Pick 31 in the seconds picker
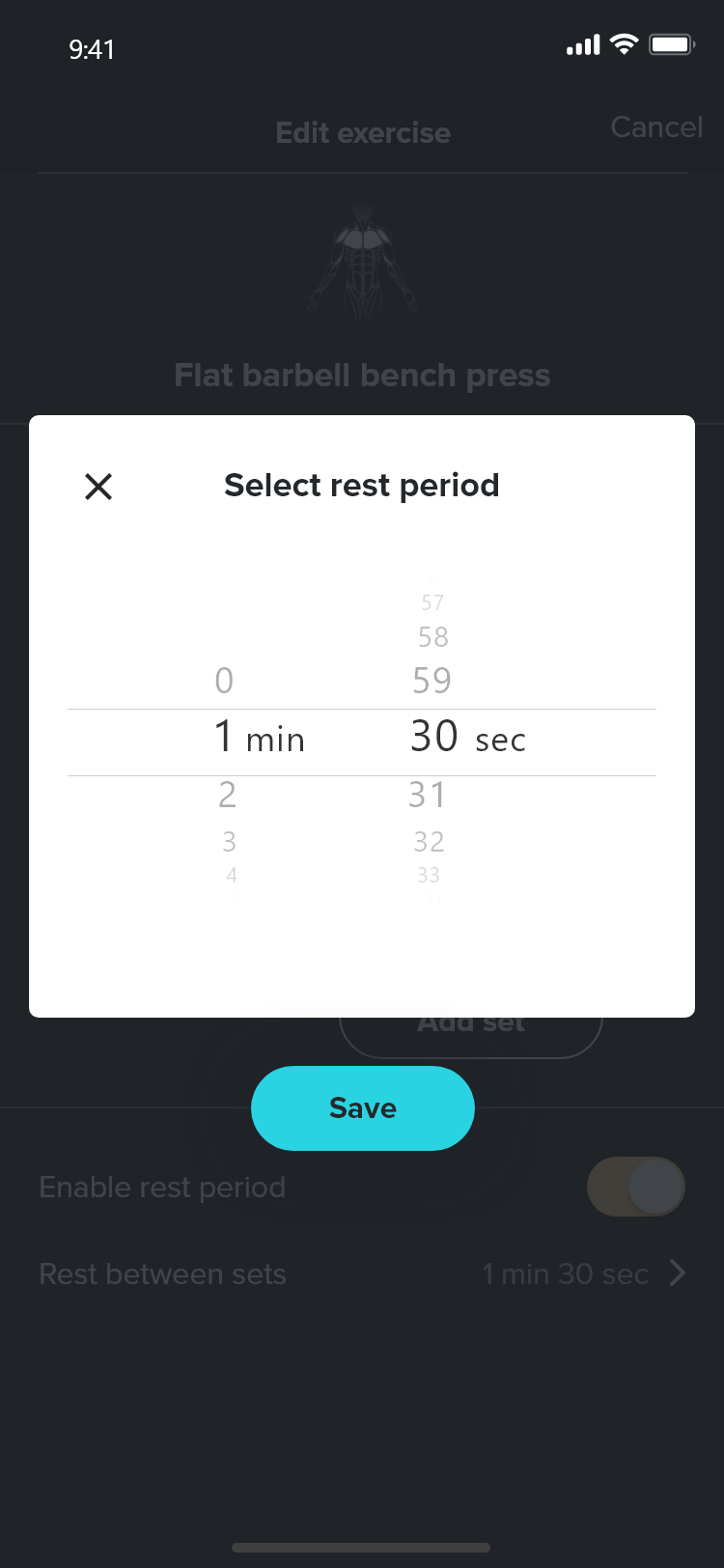The width and height of the screenshot is (724, 1568). tap(428, 795)
